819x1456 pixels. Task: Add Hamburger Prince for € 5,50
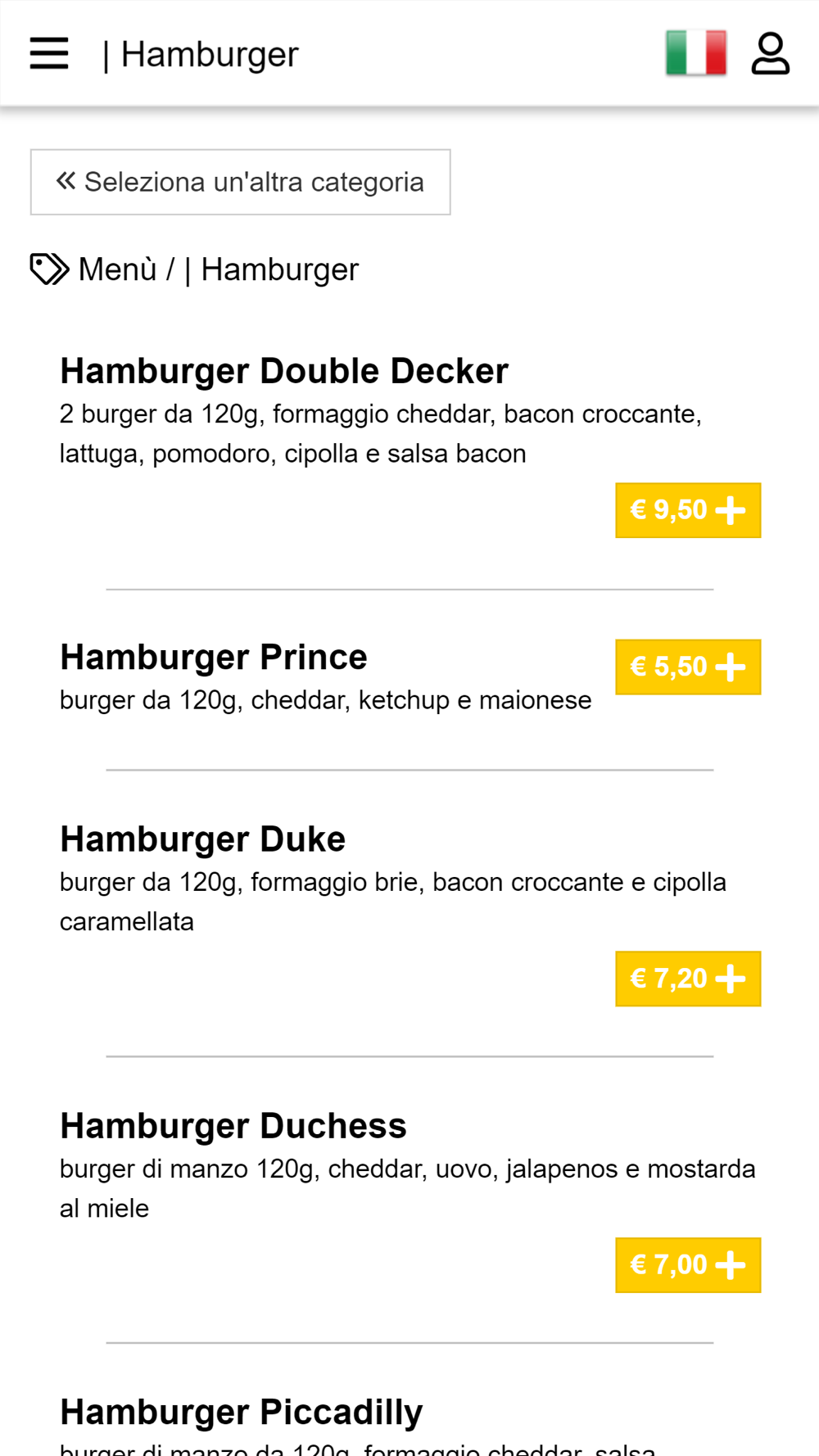pos(688,667)
